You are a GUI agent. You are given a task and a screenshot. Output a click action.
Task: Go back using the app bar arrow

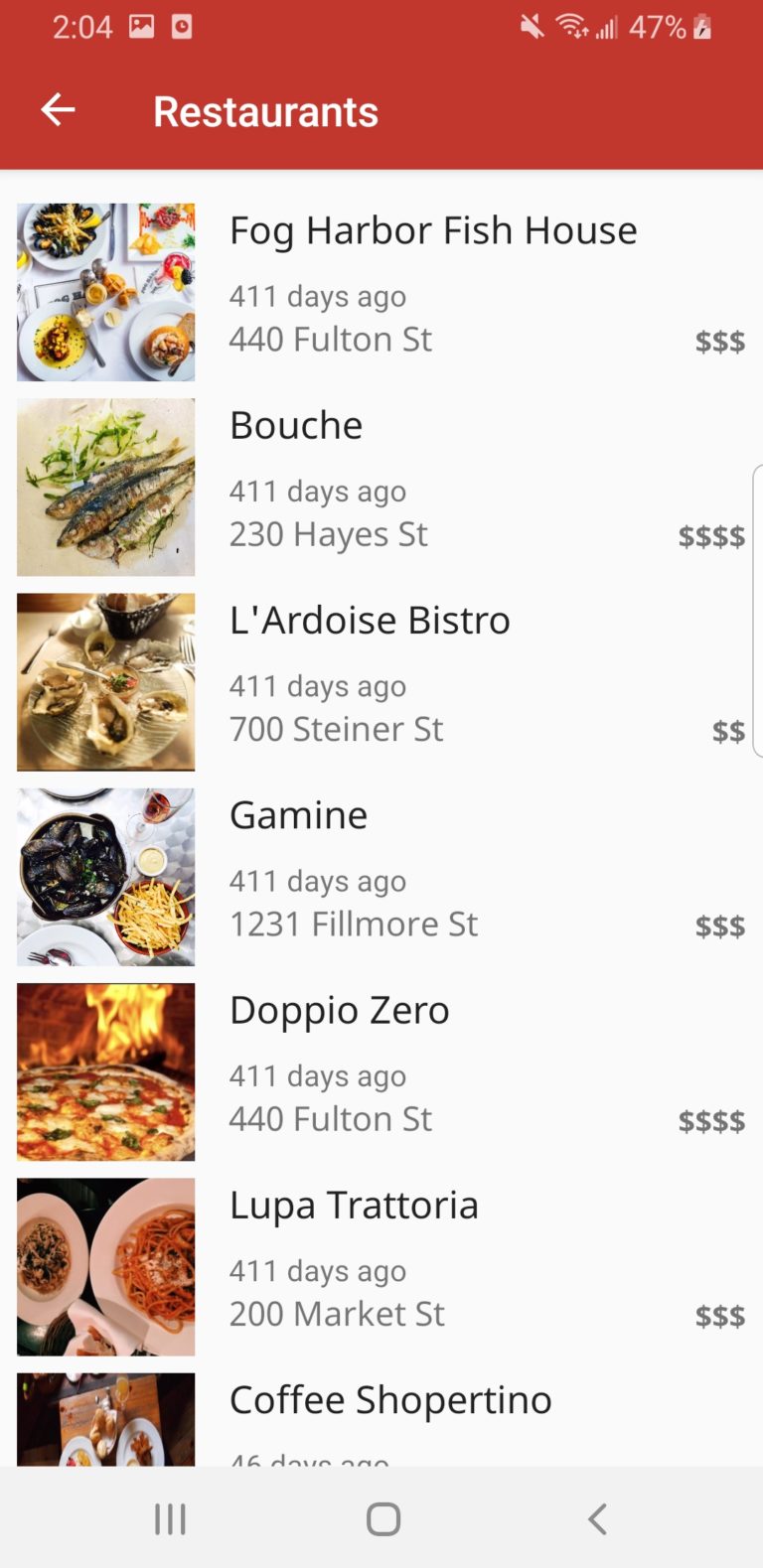(x=58, y=110)
